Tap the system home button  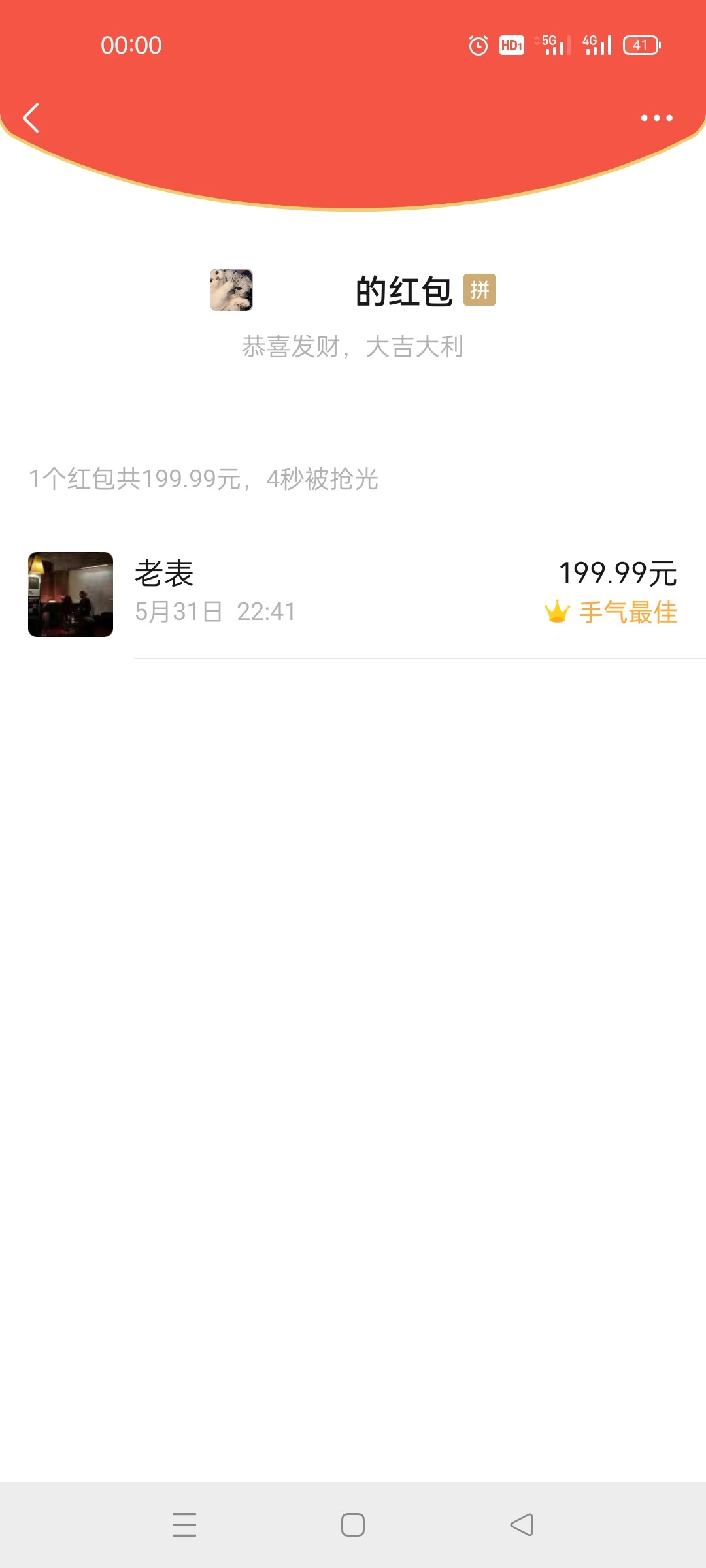click(x=353, y=1525)
